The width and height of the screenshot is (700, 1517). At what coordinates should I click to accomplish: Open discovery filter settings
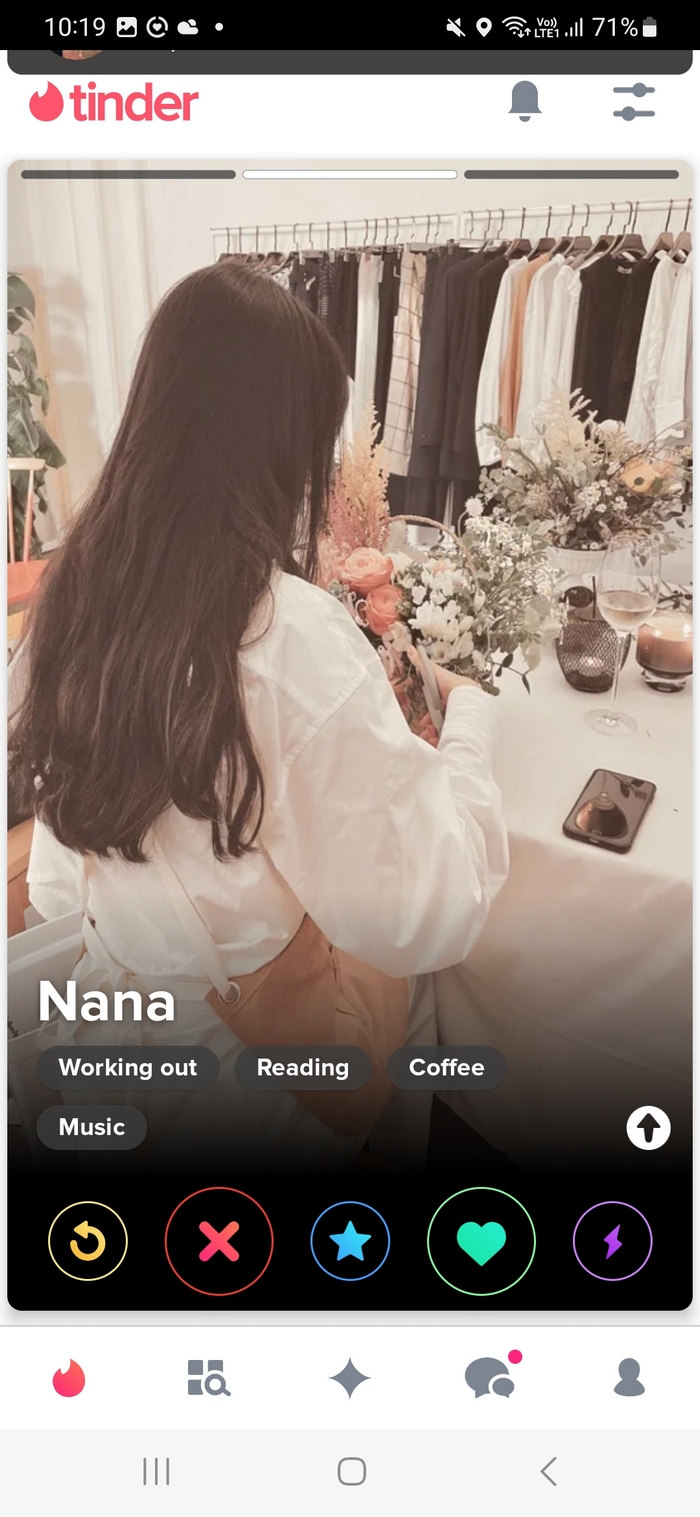point(633,102)
